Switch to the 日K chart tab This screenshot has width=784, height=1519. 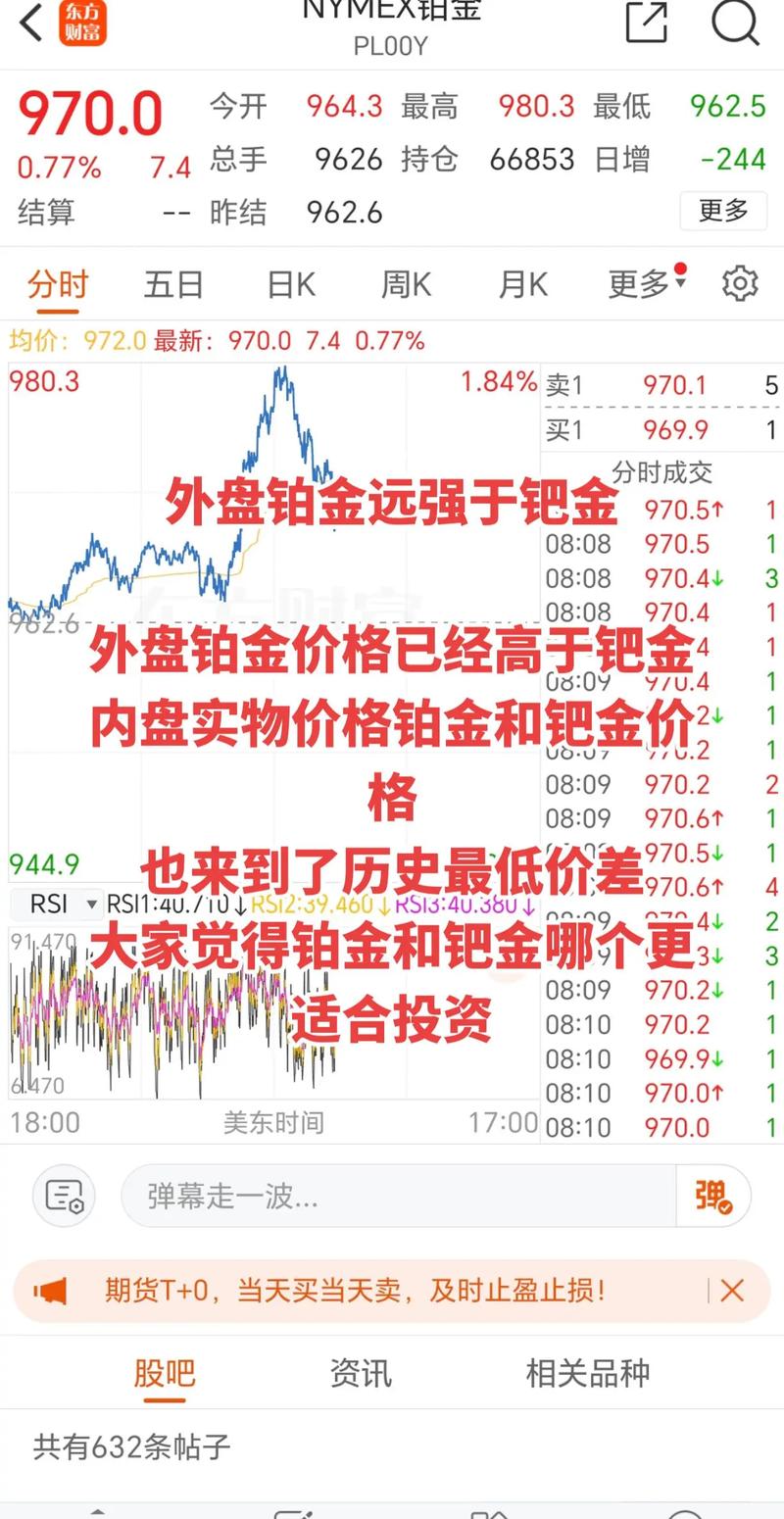tap(291, 284)
